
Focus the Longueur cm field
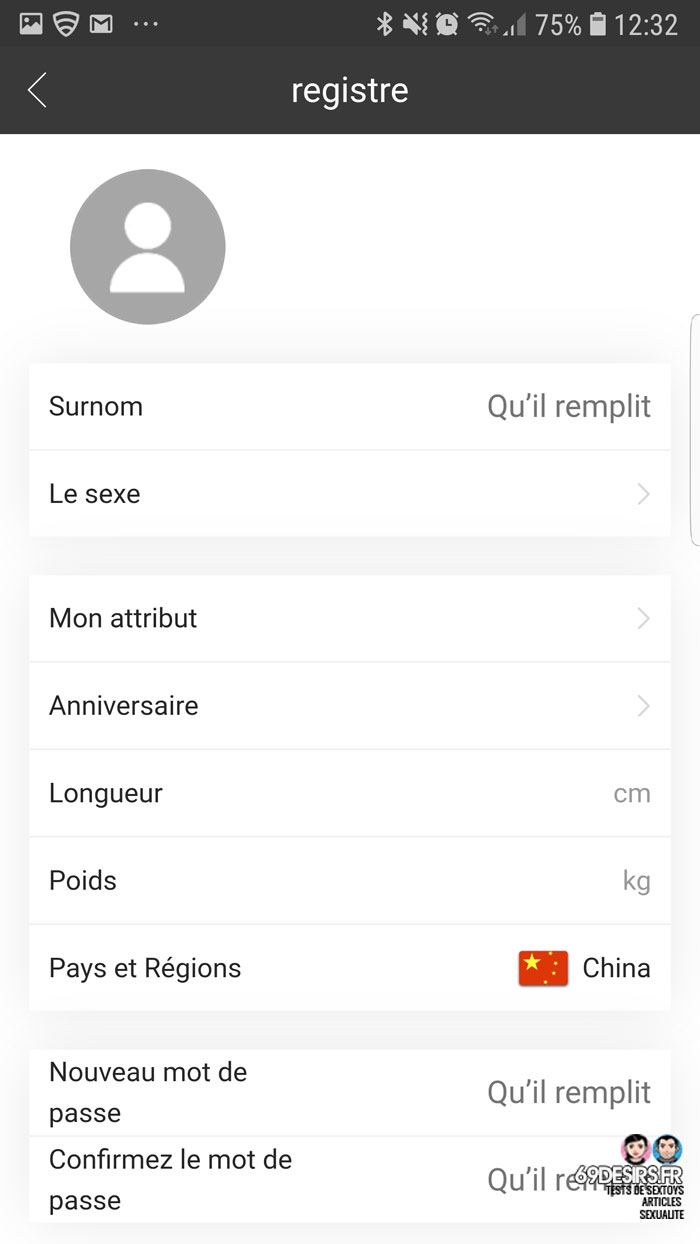coord(350,793)
